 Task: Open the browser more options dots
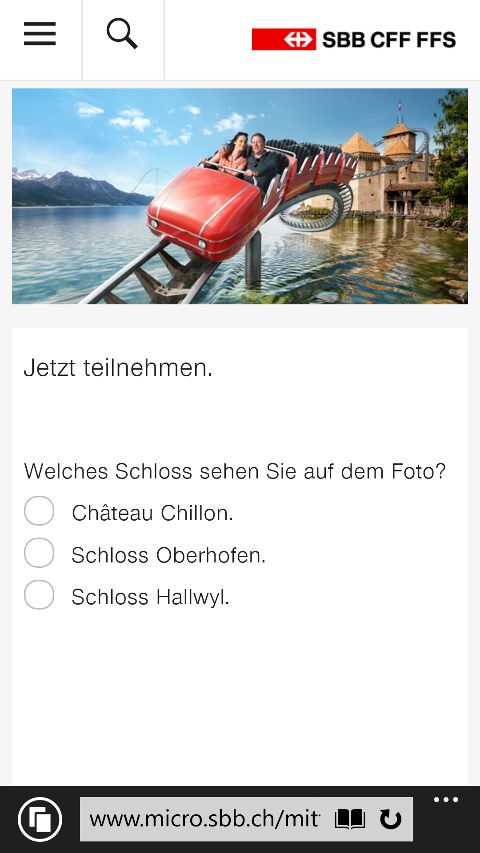click(446, 800)
